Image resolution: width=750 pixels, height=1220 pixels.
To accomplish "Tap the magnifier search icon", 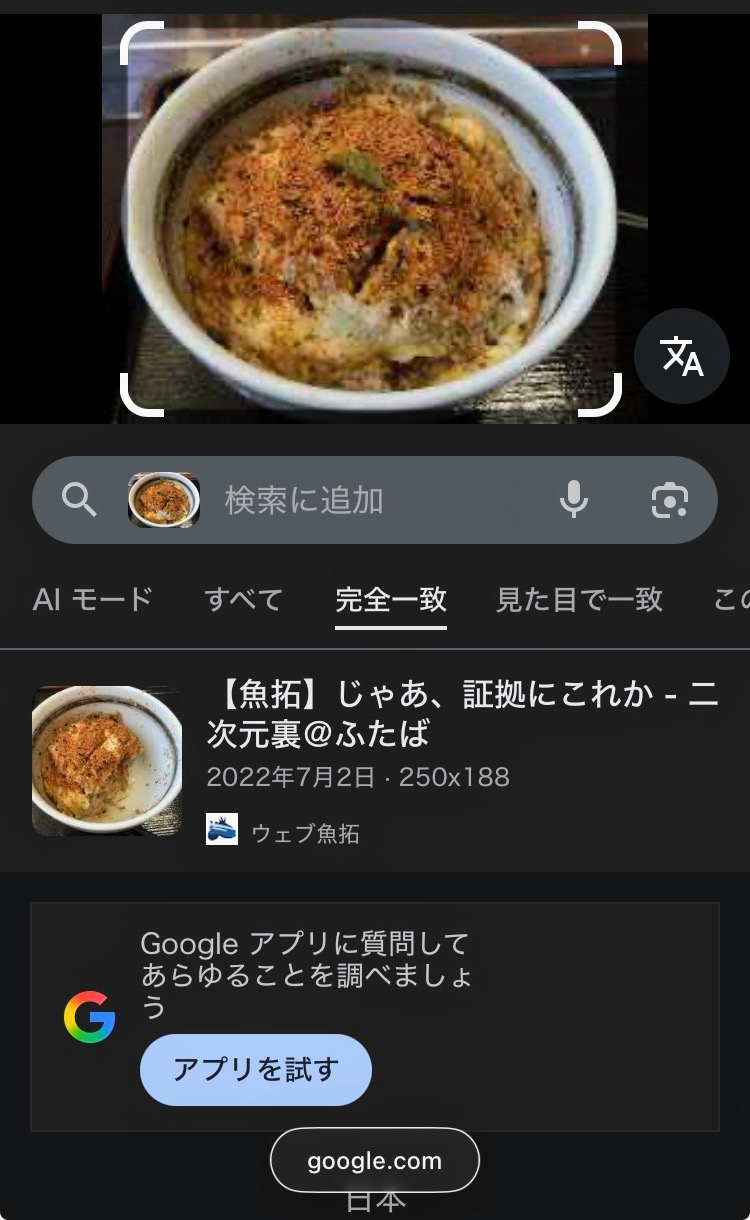I will click(79, 499).
